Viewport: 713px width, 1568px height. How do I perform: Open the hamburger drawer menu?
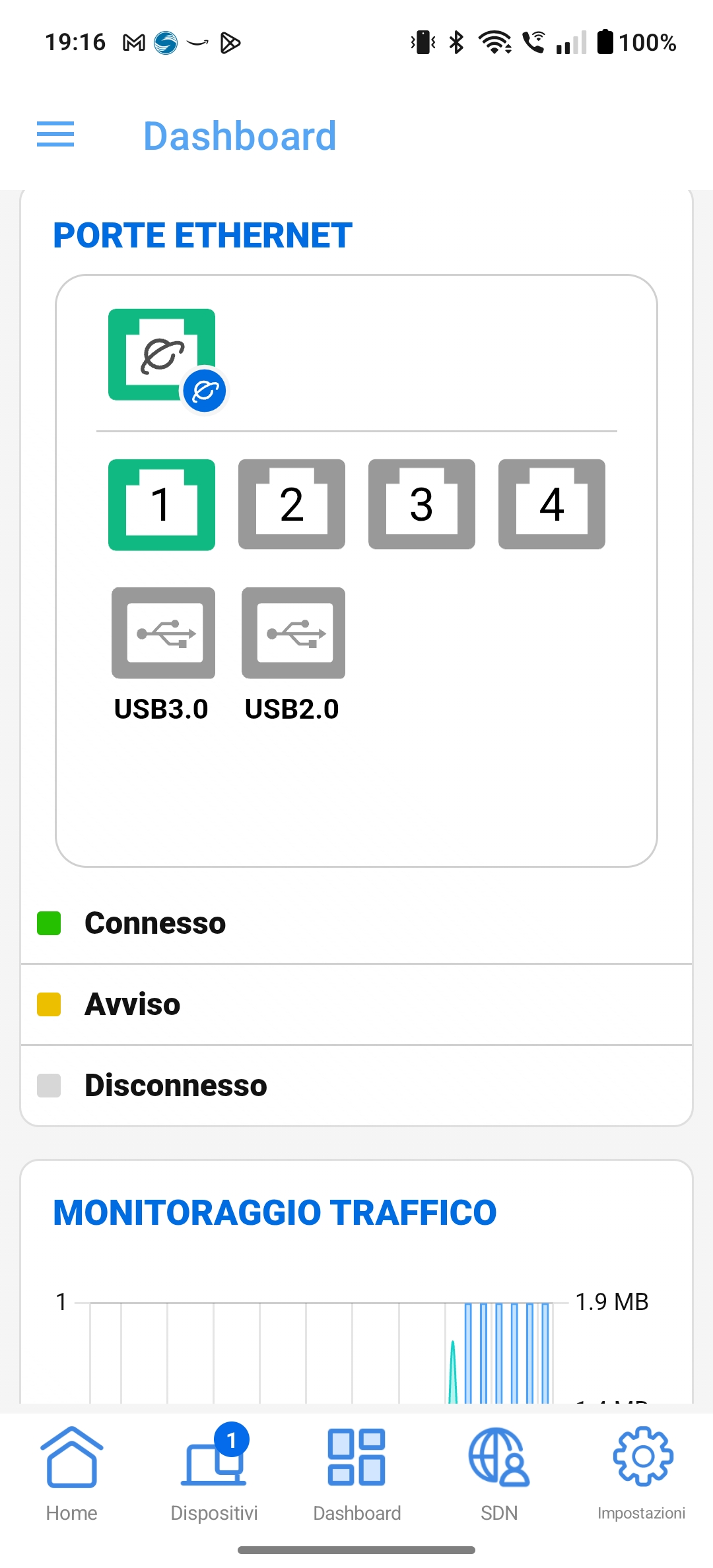click(55, 135)
